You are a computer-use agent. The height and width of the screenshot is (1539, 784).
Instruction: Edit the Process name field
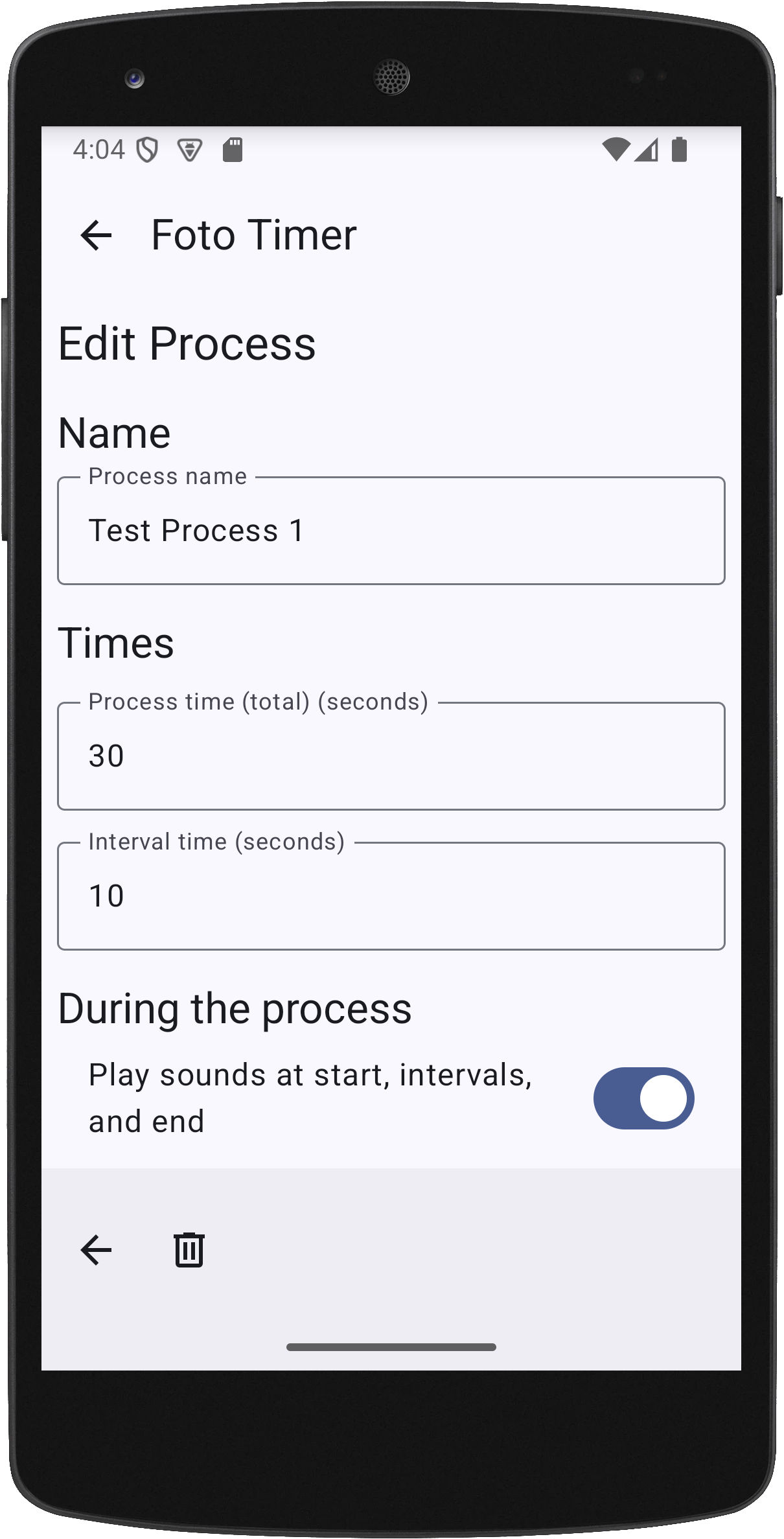[x=391, y=531]
